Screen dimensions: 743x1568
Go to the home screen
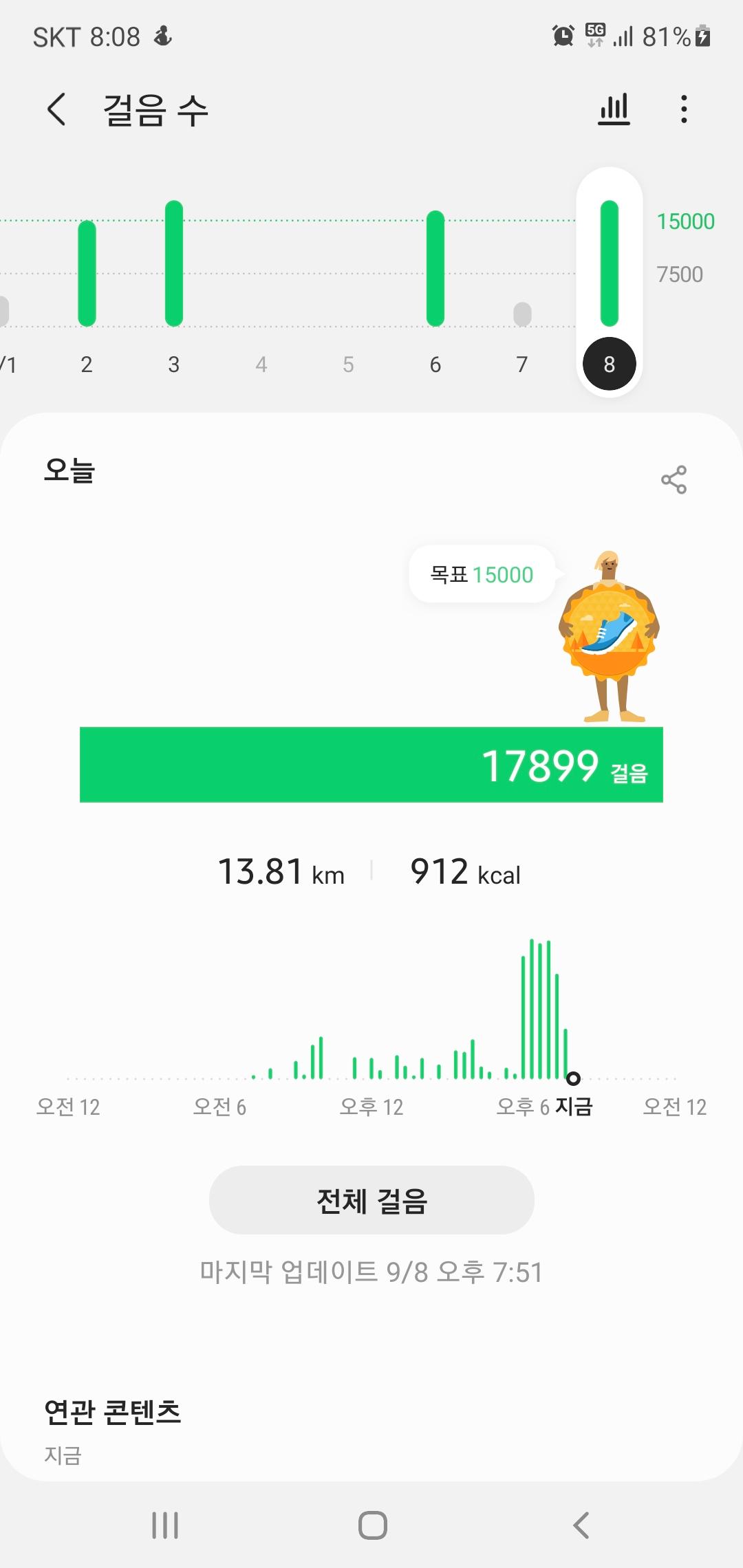pos(372,1525)
